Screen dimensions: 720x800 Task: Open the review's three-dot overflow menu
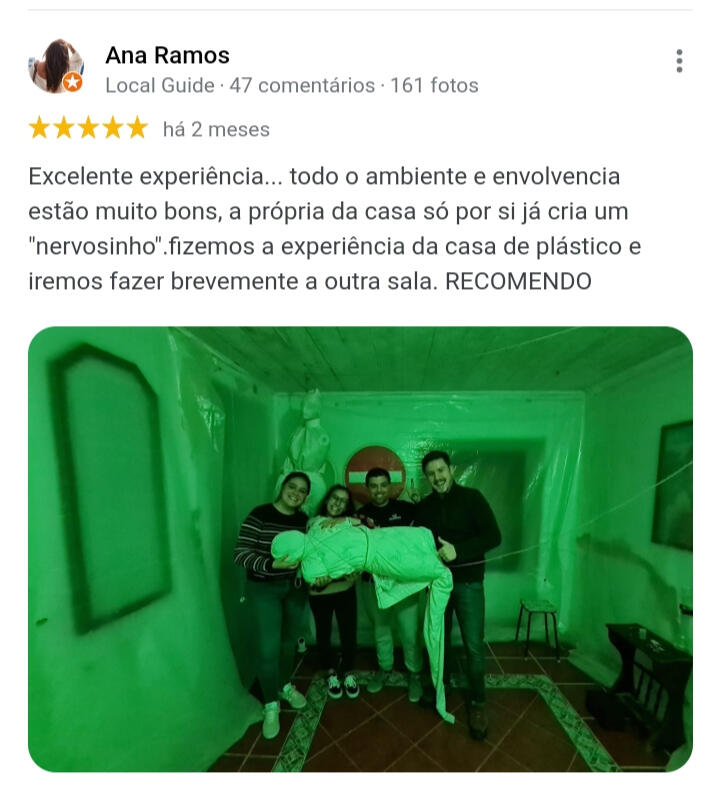click(679, 61)
